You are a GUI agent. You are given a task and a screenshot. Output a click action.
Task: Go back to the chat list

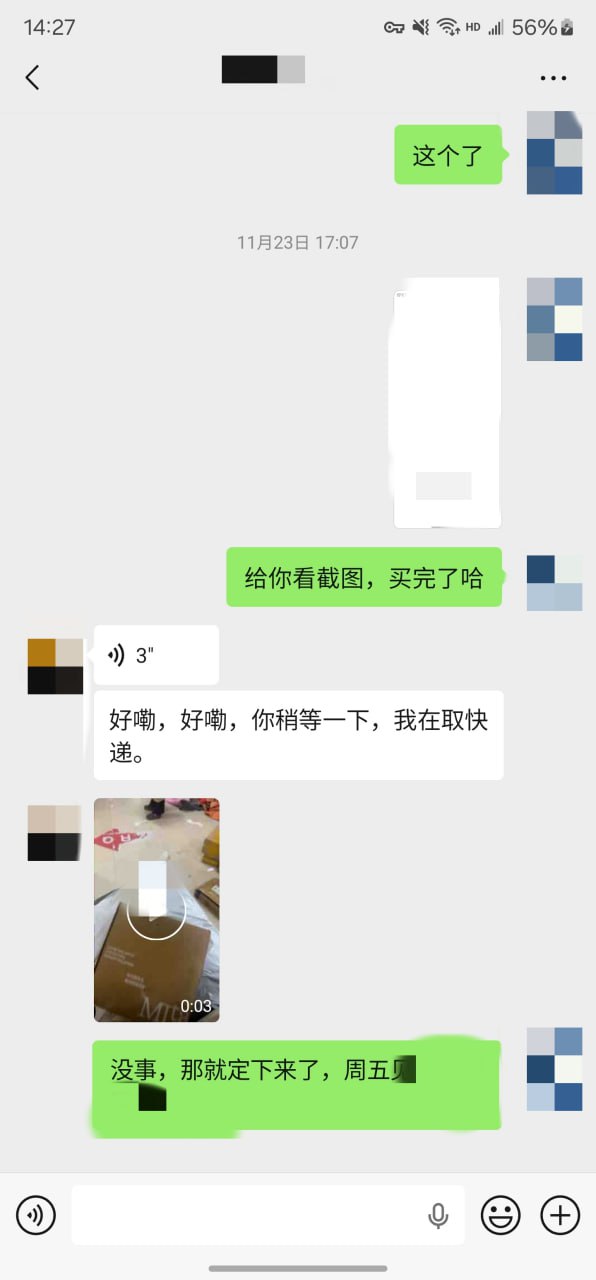click(x=32, y=77)
